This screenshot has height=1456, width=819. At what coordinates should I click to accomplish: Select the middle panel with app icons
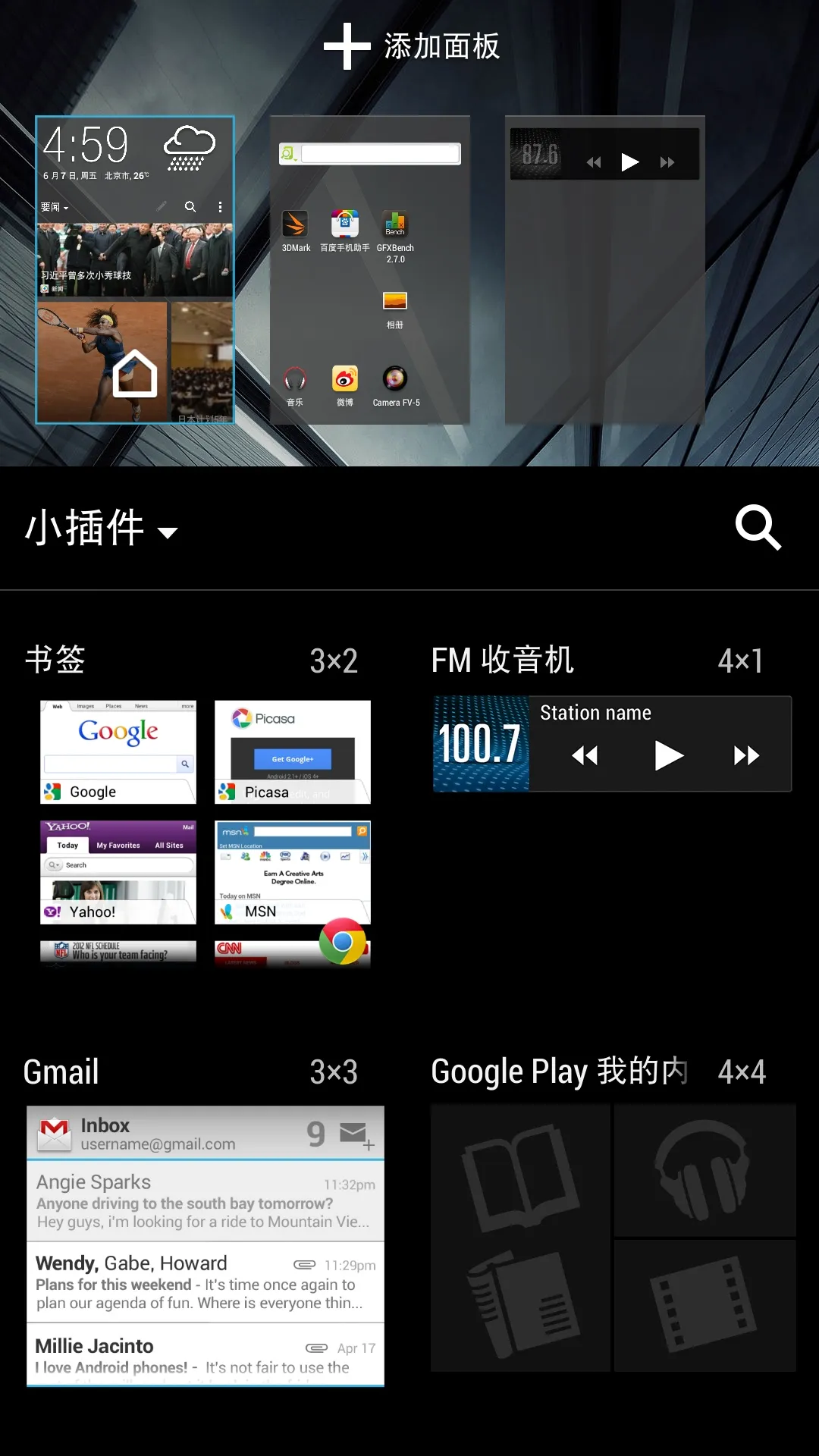pyautogui.click(x=370, y=269)
